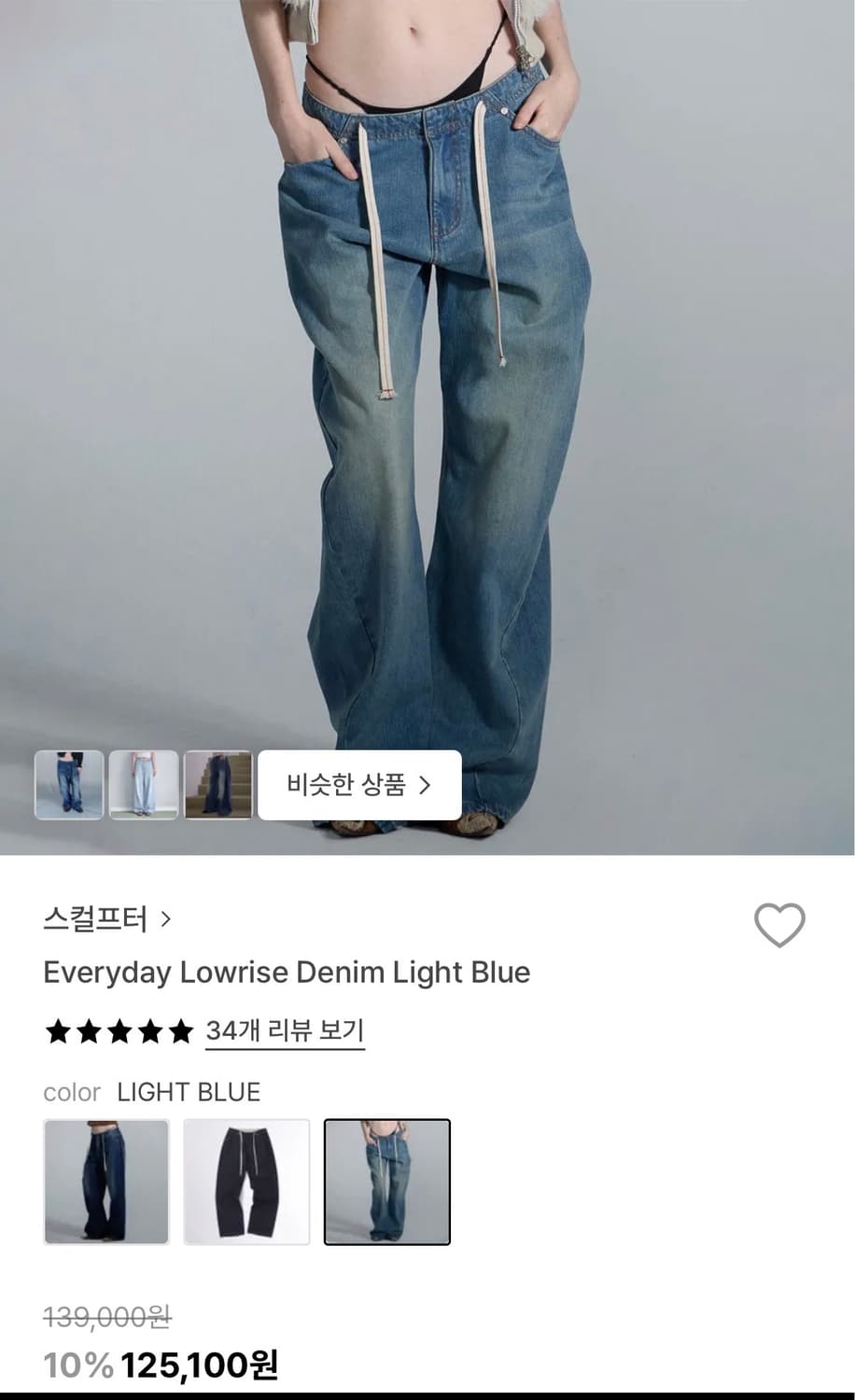The height and width of the screenshot is (1400, 855).
Task: View the light wash jeans gallery thumbnail
Action: click(x=144, y=785)
